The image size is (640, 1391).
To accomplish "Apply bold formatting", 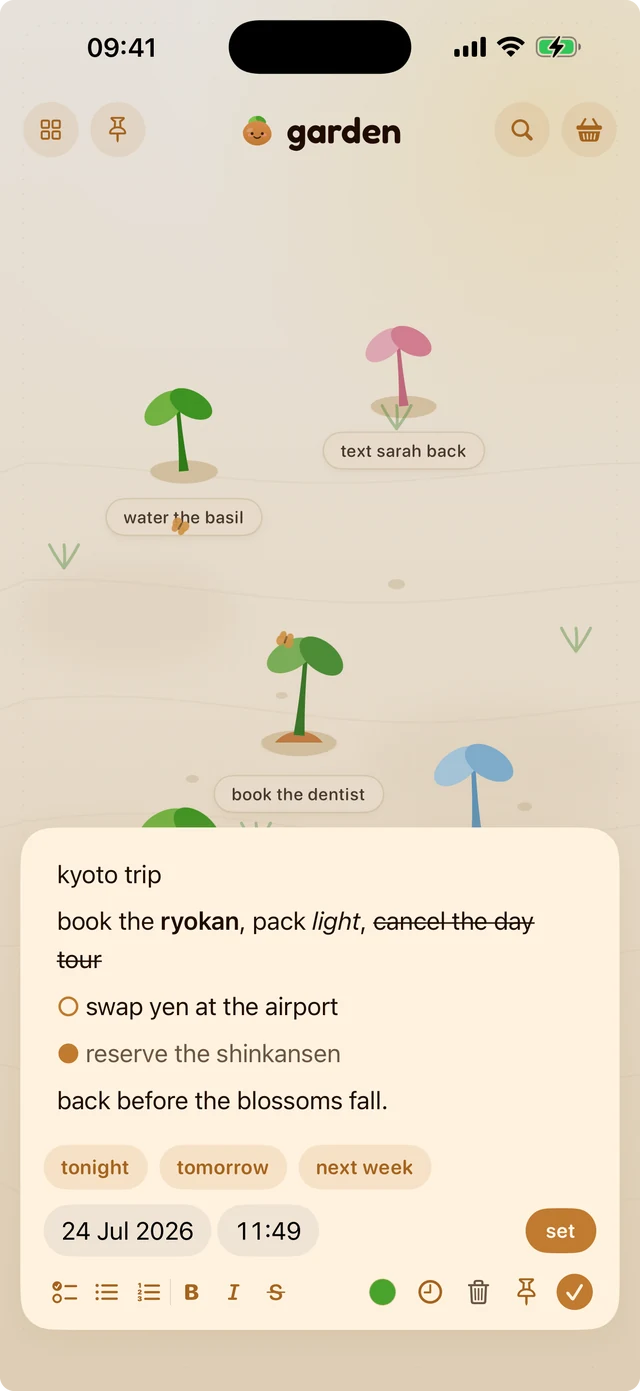I will coord(192,1292).
